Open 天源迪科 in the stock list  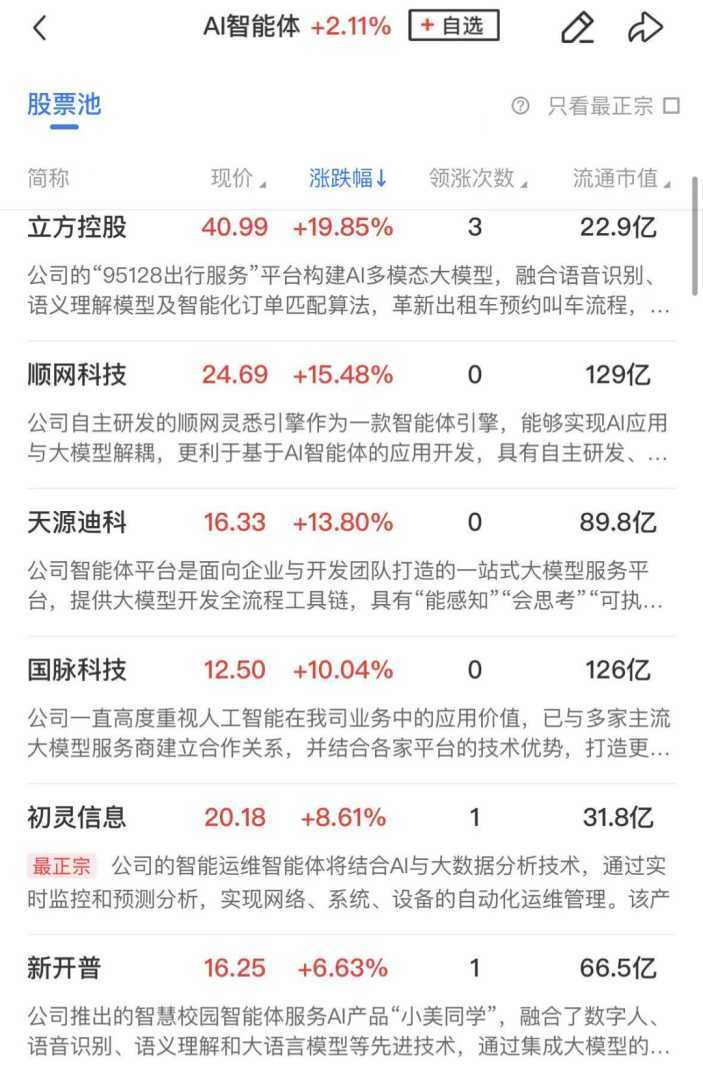coord(77,522)
